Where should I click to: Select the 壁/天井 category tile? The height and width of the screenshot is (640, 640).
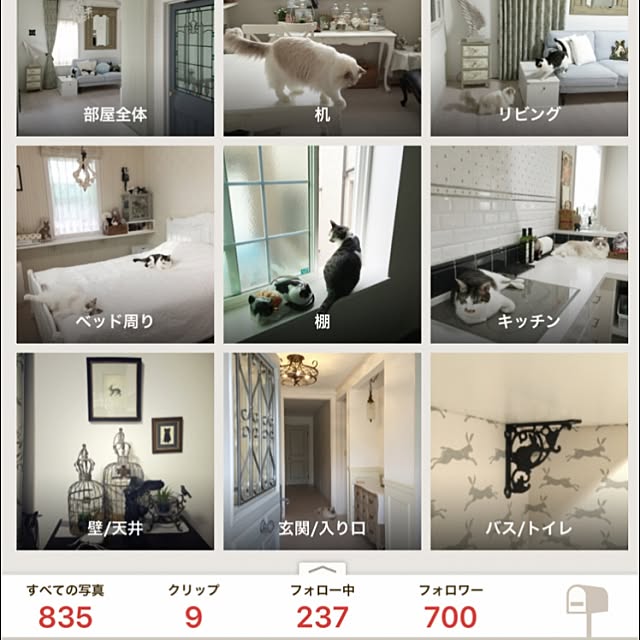[x=115, y=451]
